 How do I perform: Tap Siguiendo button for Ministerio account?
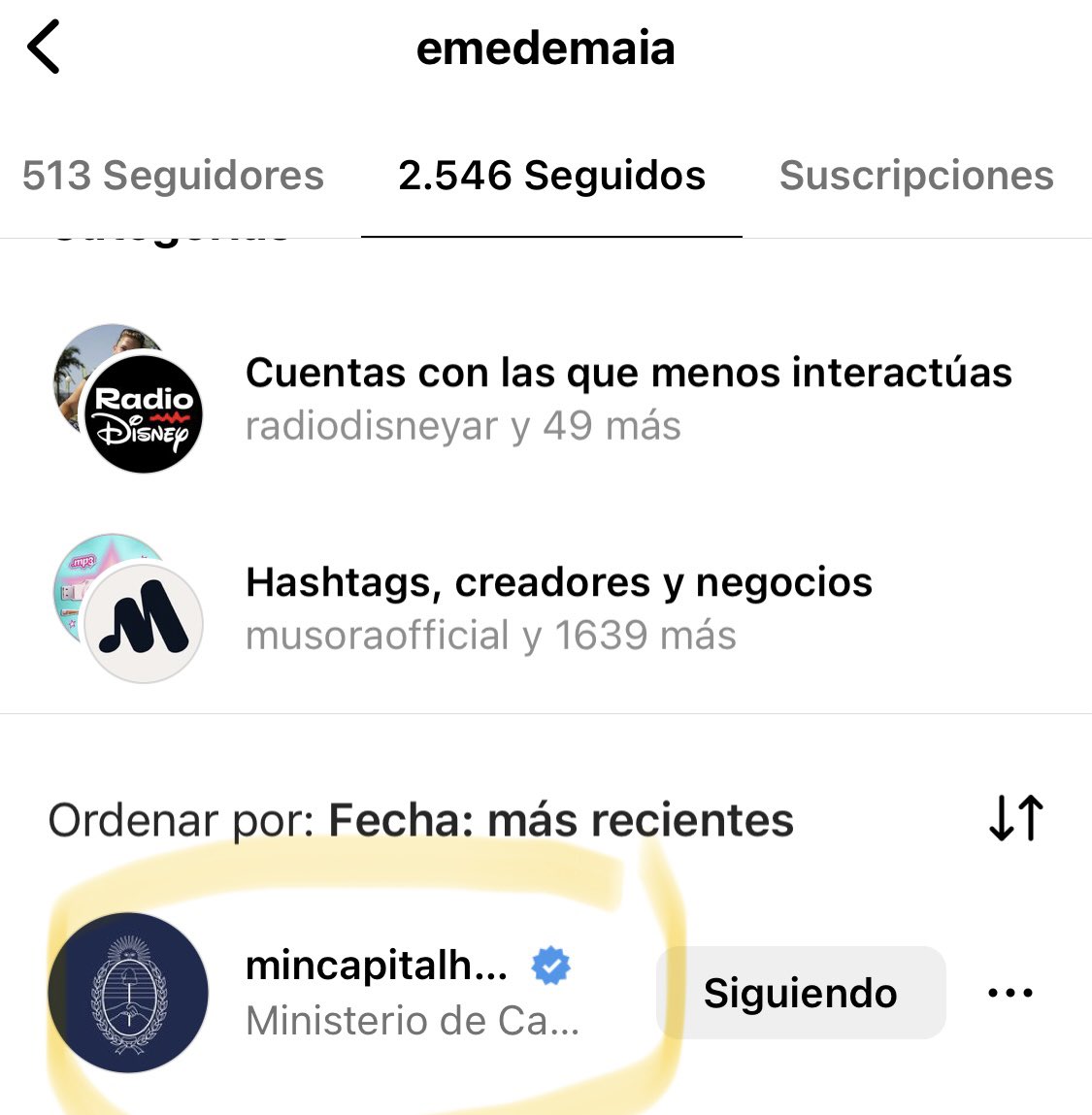pyautogui.click(x=800, y=993)
